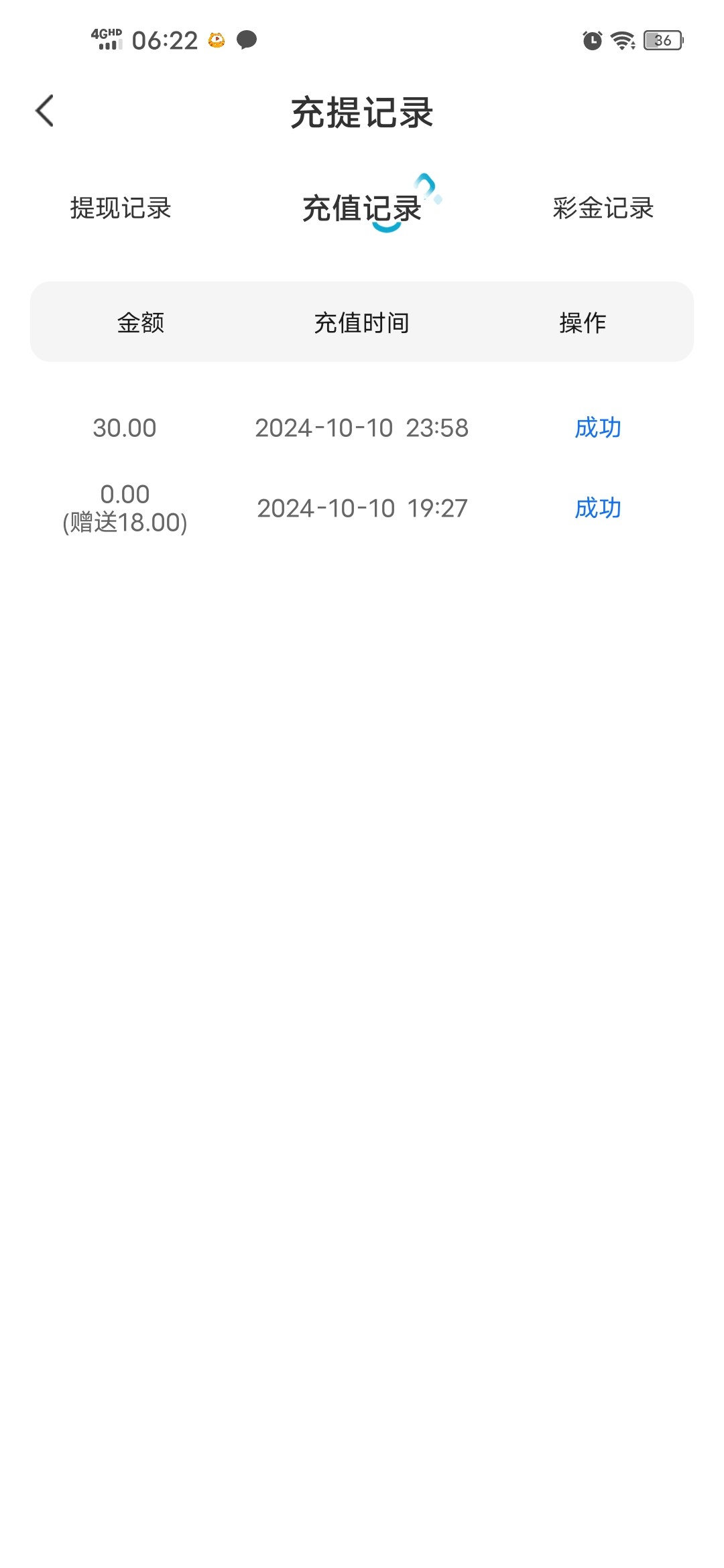This screenshot has height=1568, width=724.
Task: Open 充值时间 column to change sort order
Action: (361, 322)
